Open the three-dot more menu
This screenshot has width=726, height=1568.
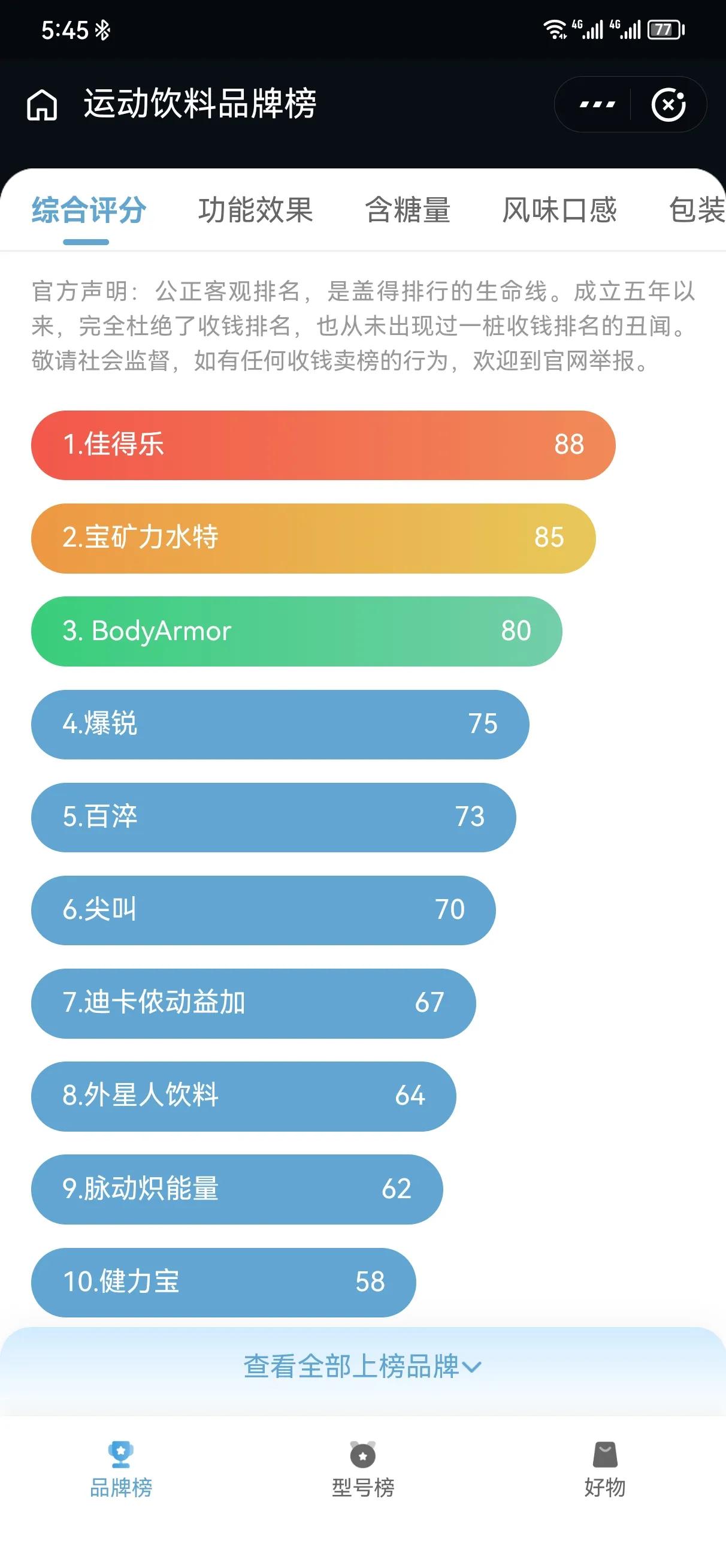[597, 105]
